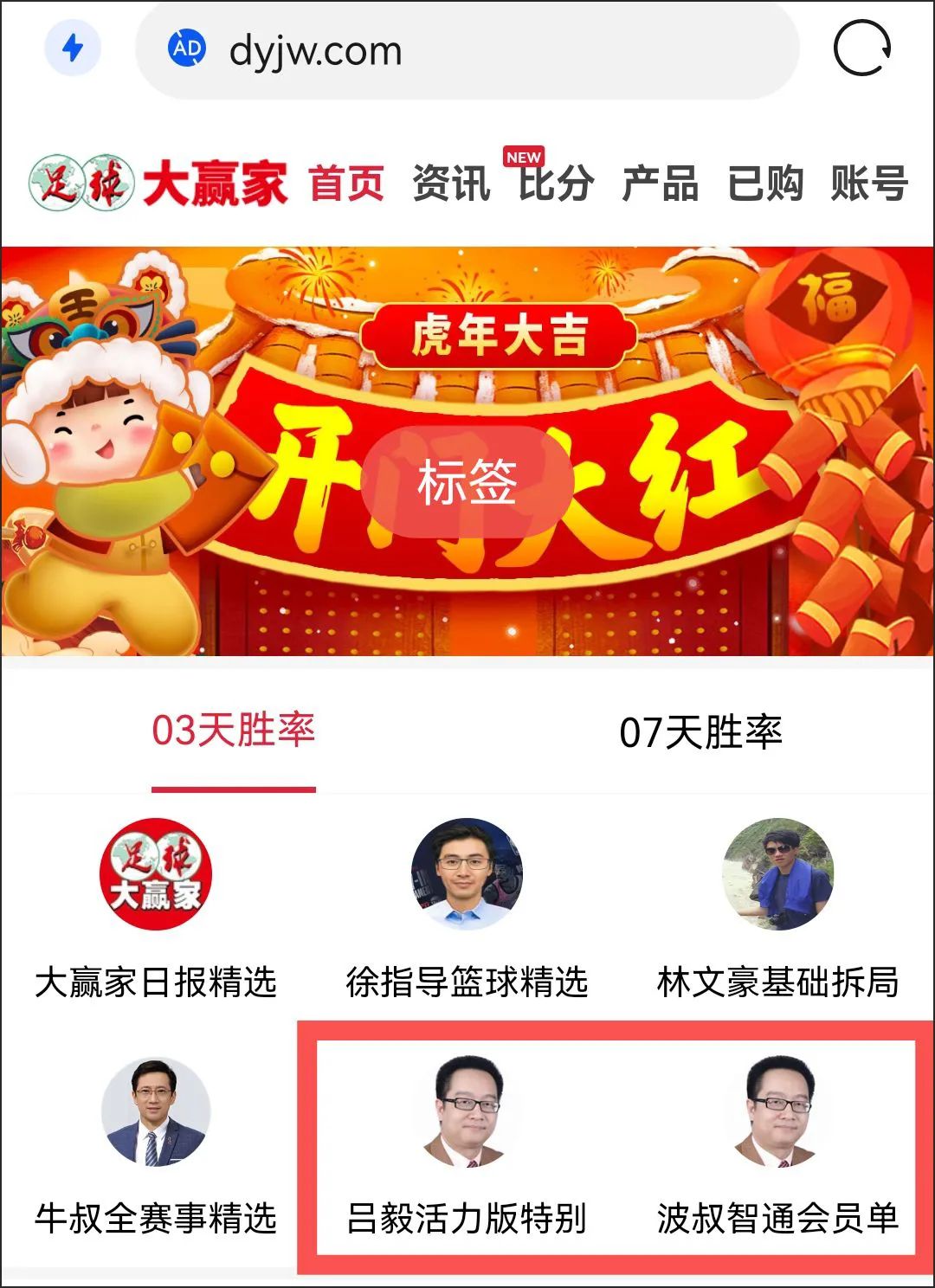Reload the page with the refresh icon
The image size is (935, 1288).
[861, 48]
